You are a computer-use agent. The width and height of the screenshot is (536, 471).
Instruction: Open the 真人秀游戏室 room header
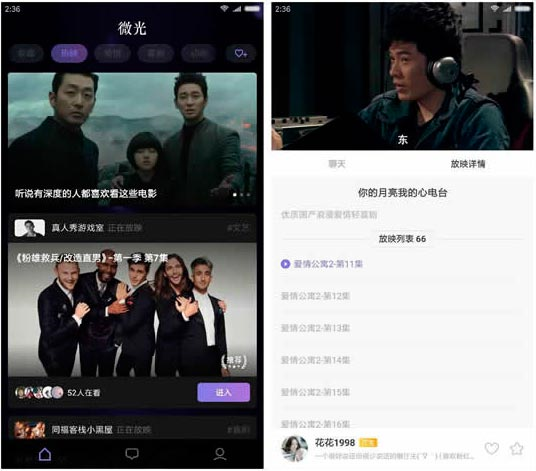pyautogui.click(x=132, y=228)
